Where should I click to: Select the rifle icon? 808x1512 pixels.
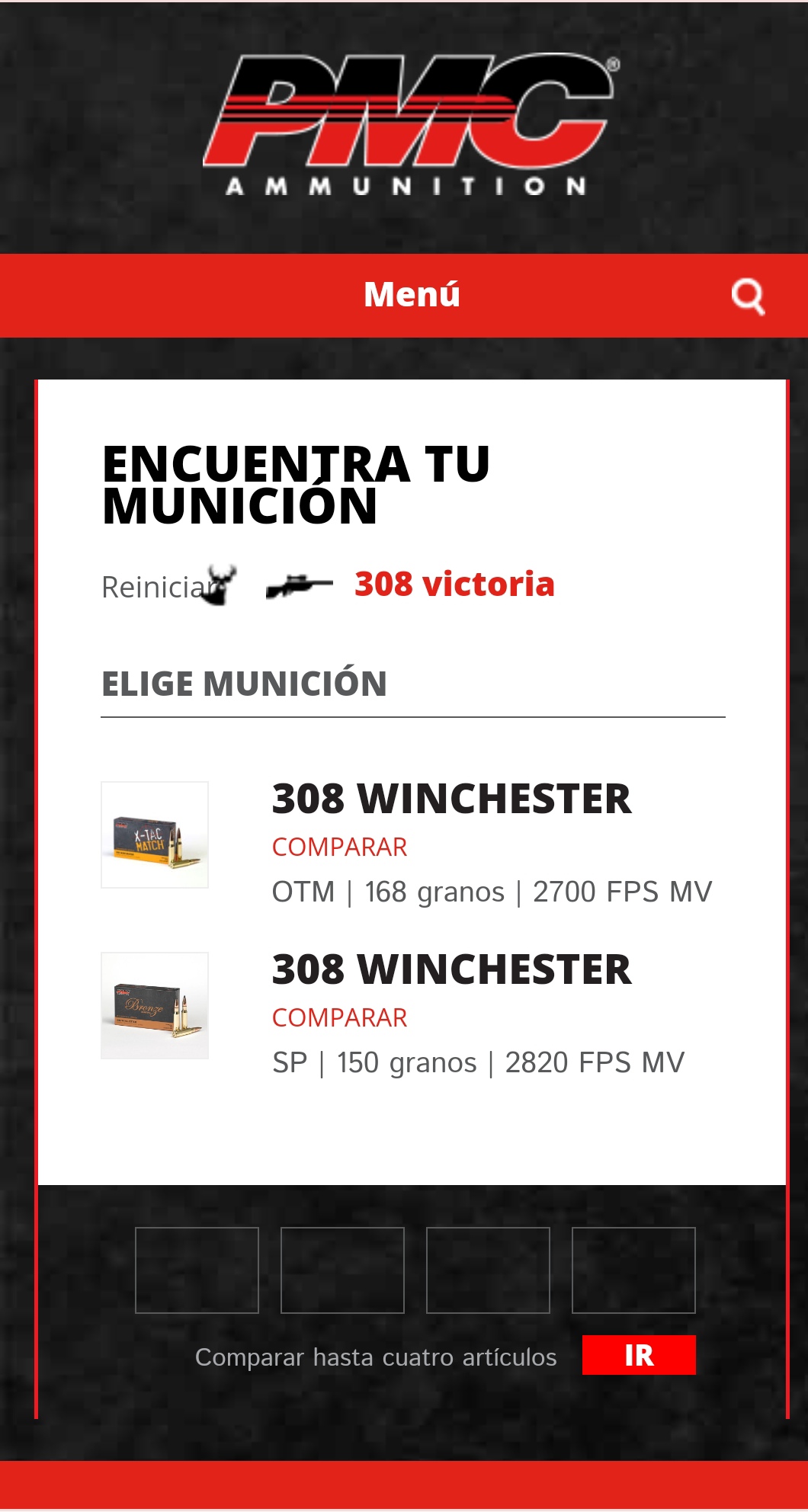[299, 587]
